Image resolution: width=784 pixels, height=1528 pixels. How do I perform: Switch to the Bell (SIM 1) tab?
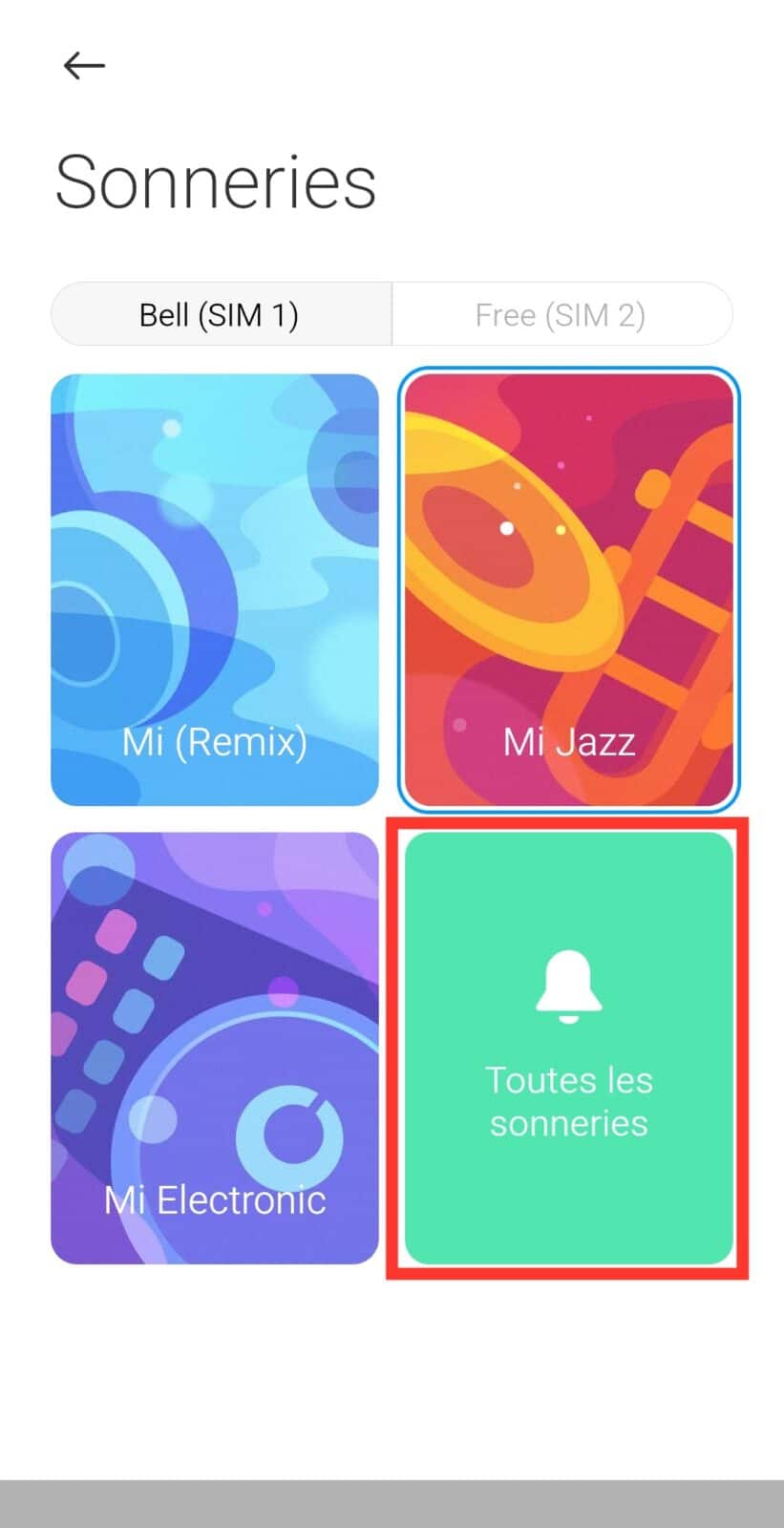click(221, 314)
